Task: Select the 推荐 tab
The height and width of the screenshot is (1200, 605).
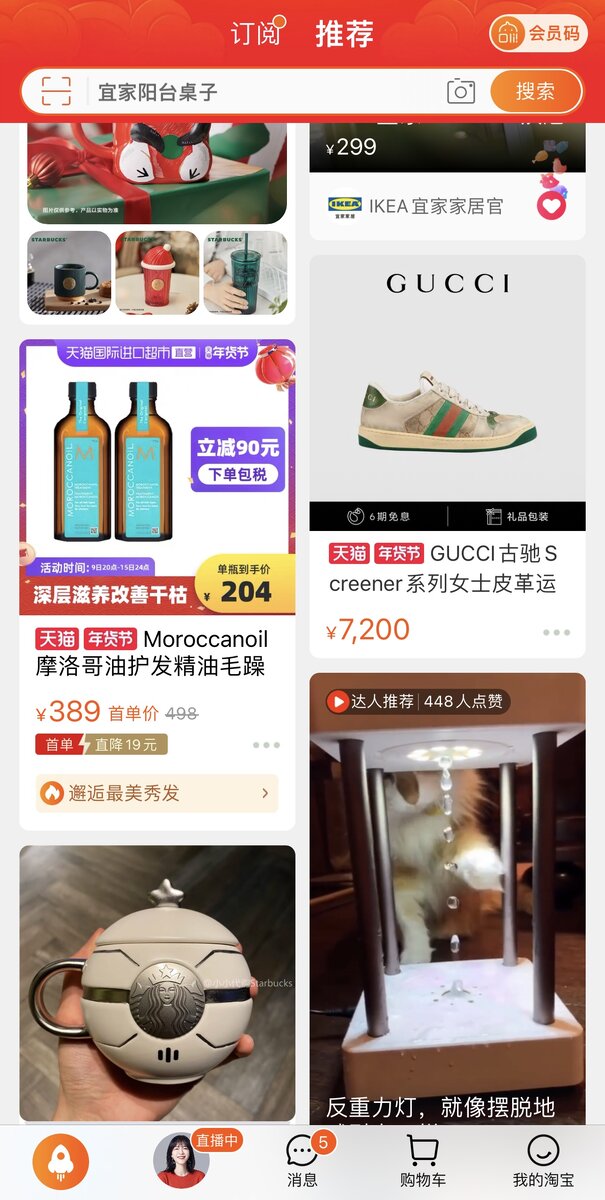Action: (344, 33)
